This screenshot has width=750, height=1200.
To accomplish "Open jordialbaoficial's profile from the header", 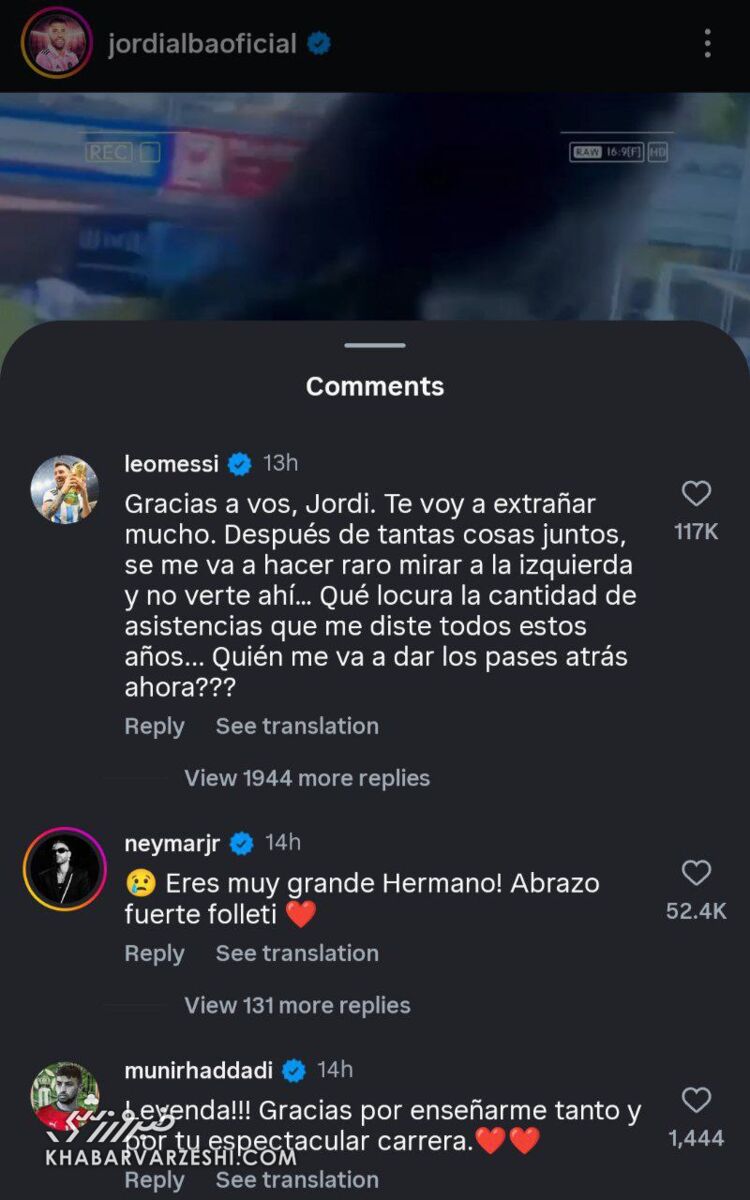I will point(202,44).
